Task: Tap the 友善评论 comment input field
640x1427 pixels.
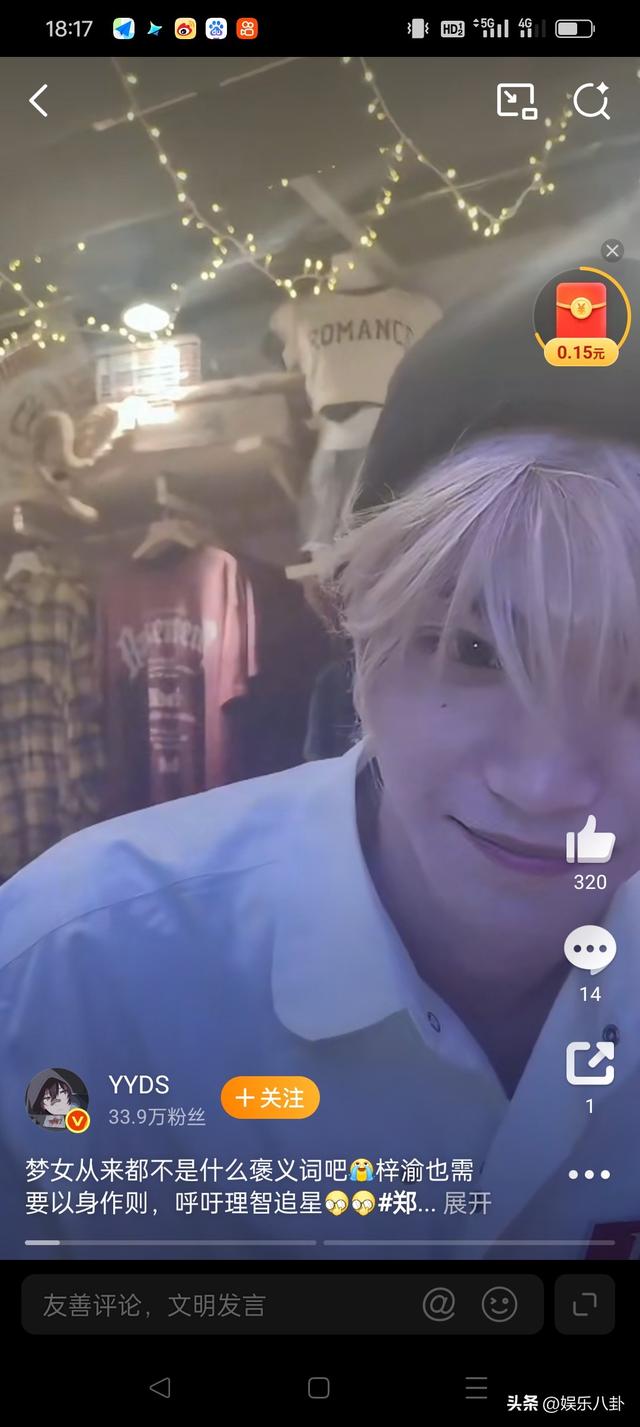Action: tap(220, 1305)
